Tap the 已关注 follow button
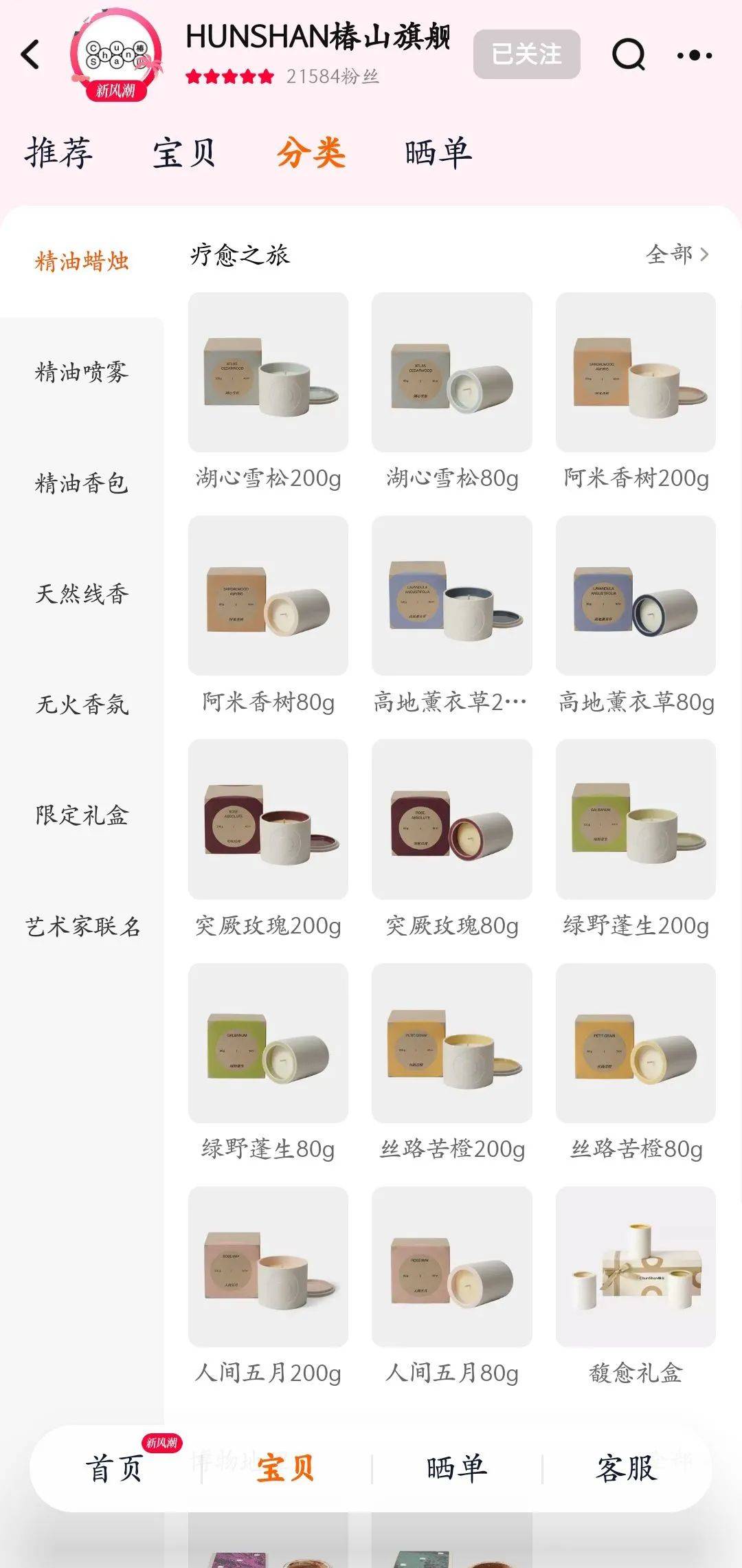742x1568 pixels. pyautogui.click(x=526, y=54)
